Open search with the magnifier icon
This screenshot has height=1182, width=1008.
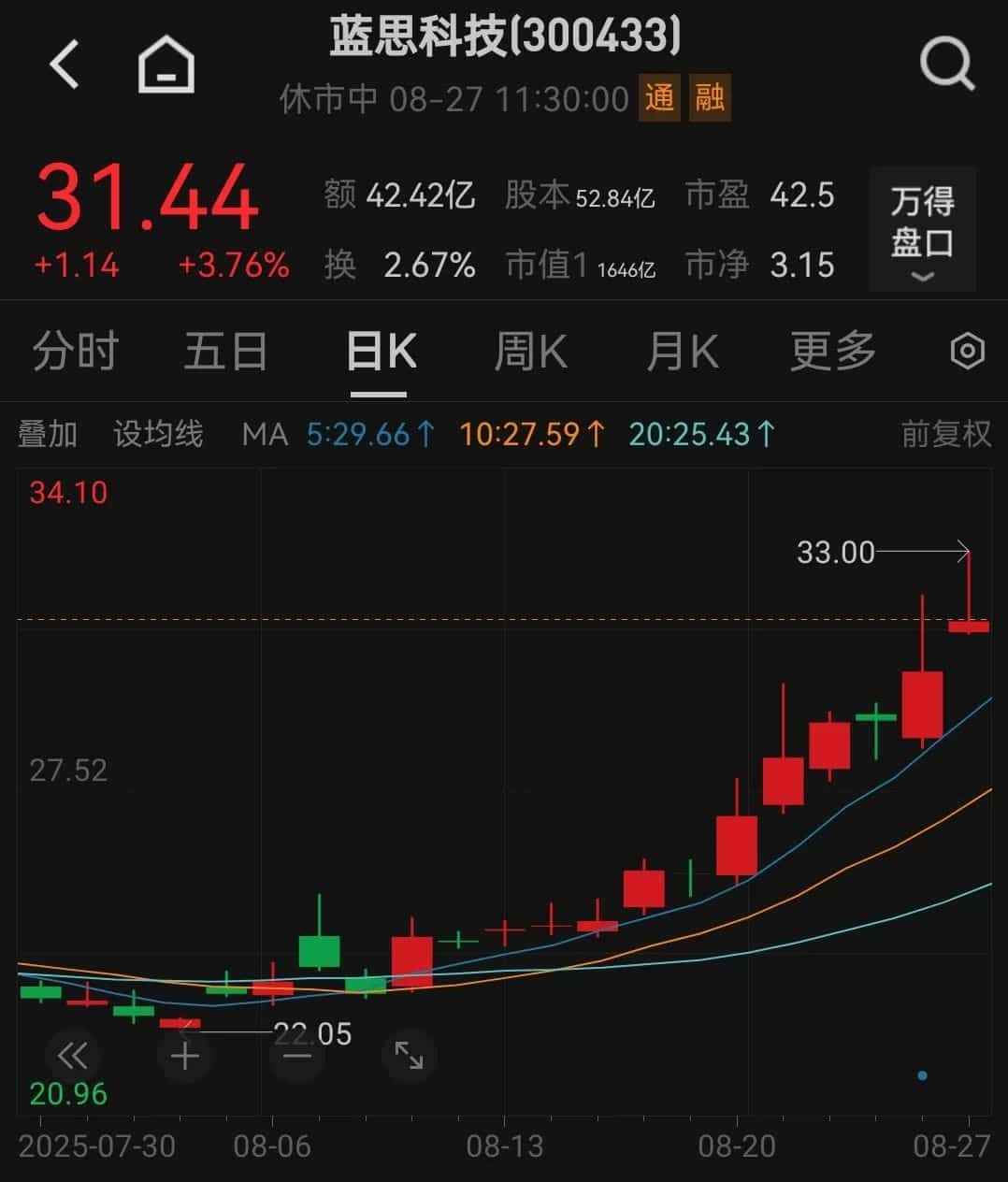click(947, 64)
